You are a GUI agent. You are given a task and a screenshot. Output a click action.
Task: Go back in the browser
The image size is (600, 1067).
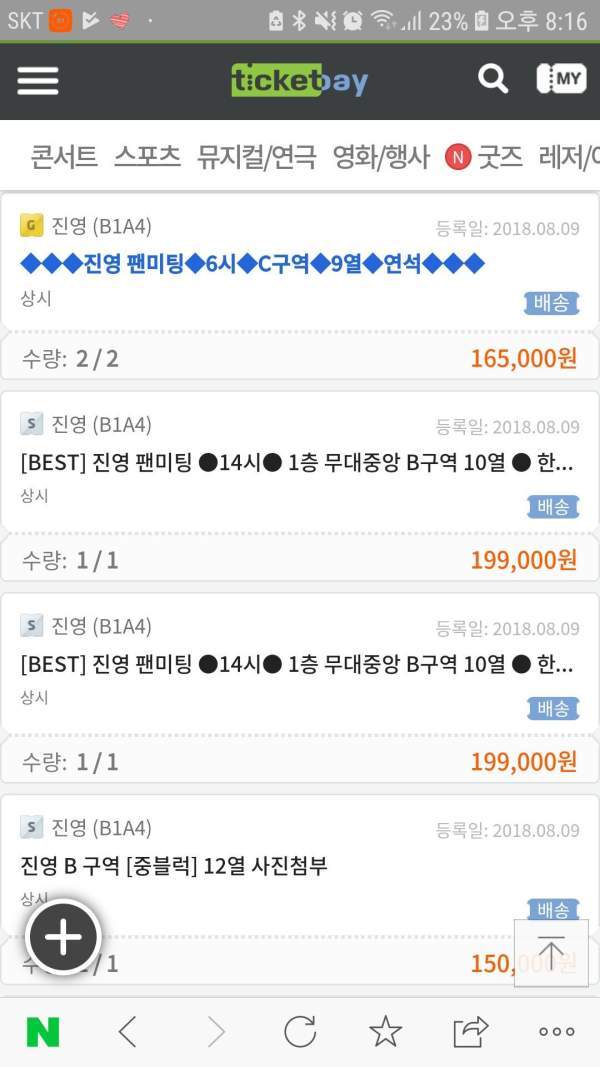tap(128, 1032)
